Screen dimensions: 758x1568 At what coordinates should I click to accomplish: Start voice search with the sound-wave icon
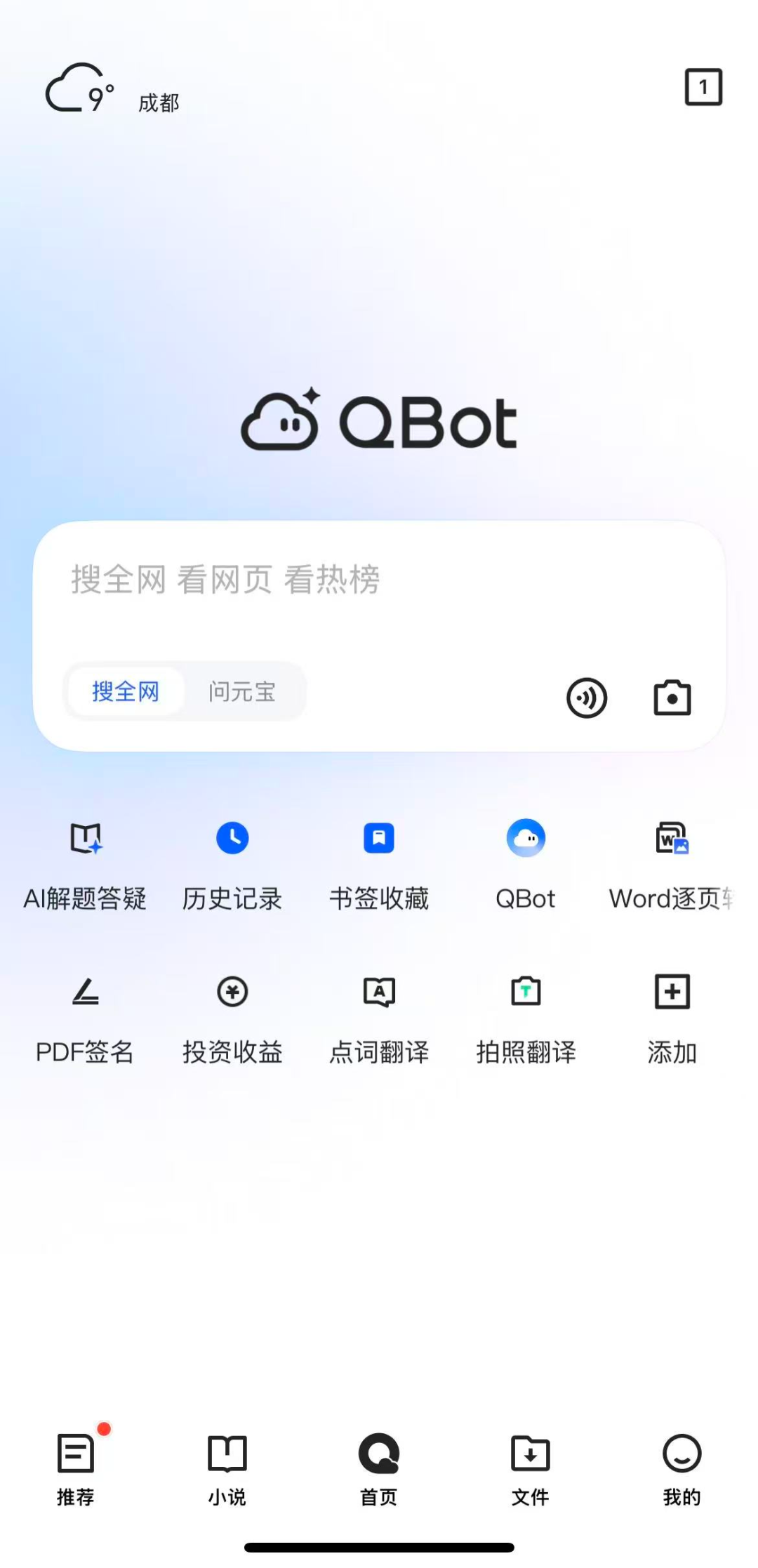click(x=587, y=698)
